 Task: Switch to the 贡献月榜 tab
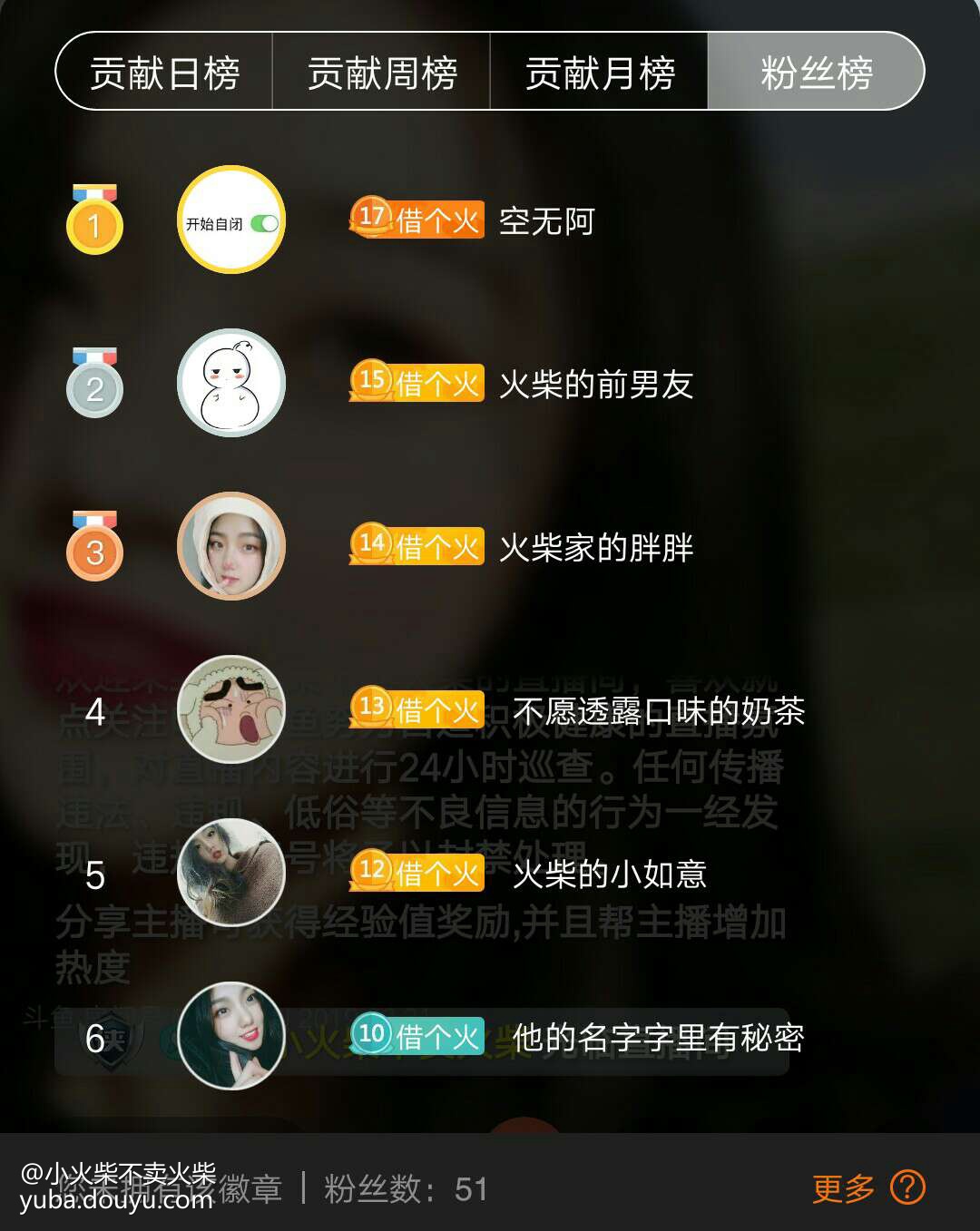pos(599,73)
